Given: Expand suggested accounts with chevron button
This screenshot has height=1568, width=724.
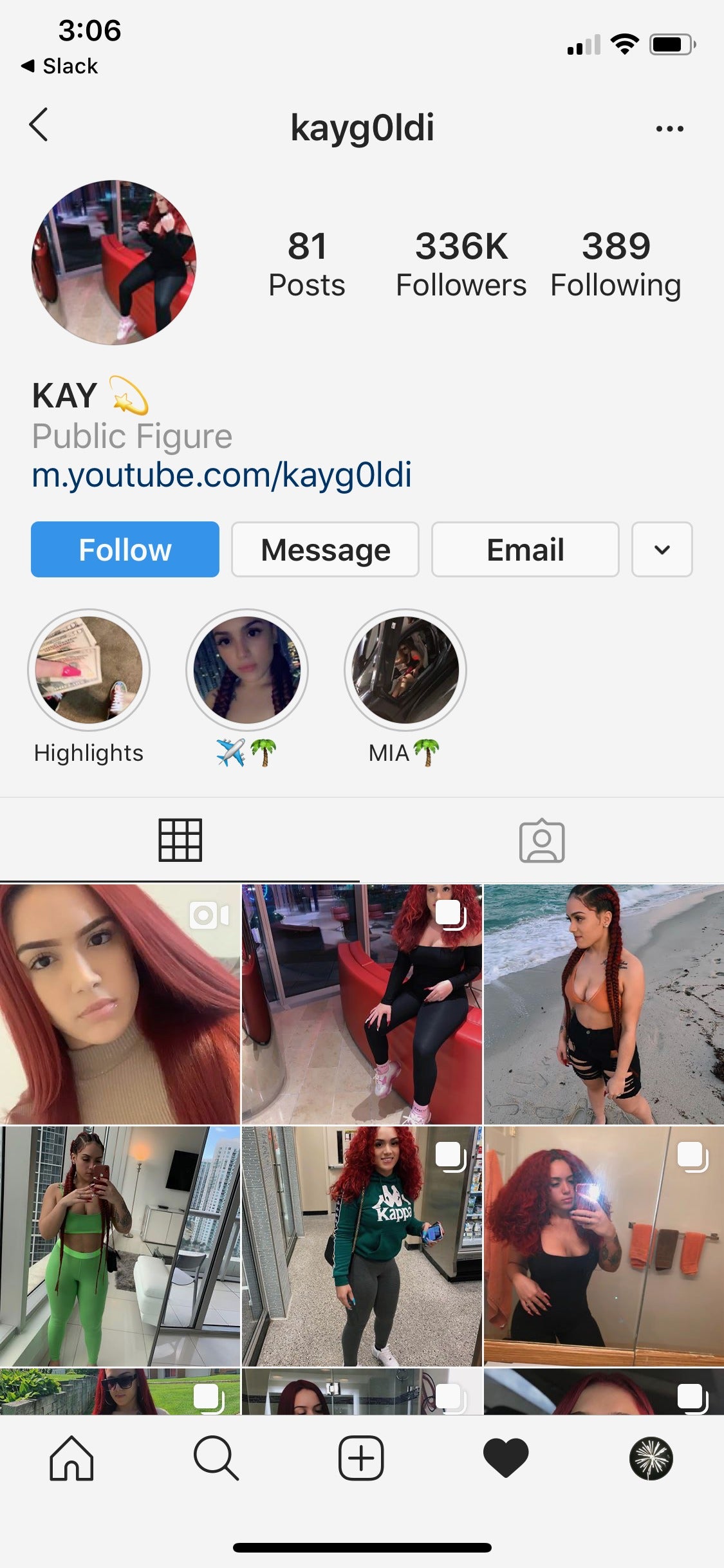Looking at the screenshot, I should coord(662,550).
